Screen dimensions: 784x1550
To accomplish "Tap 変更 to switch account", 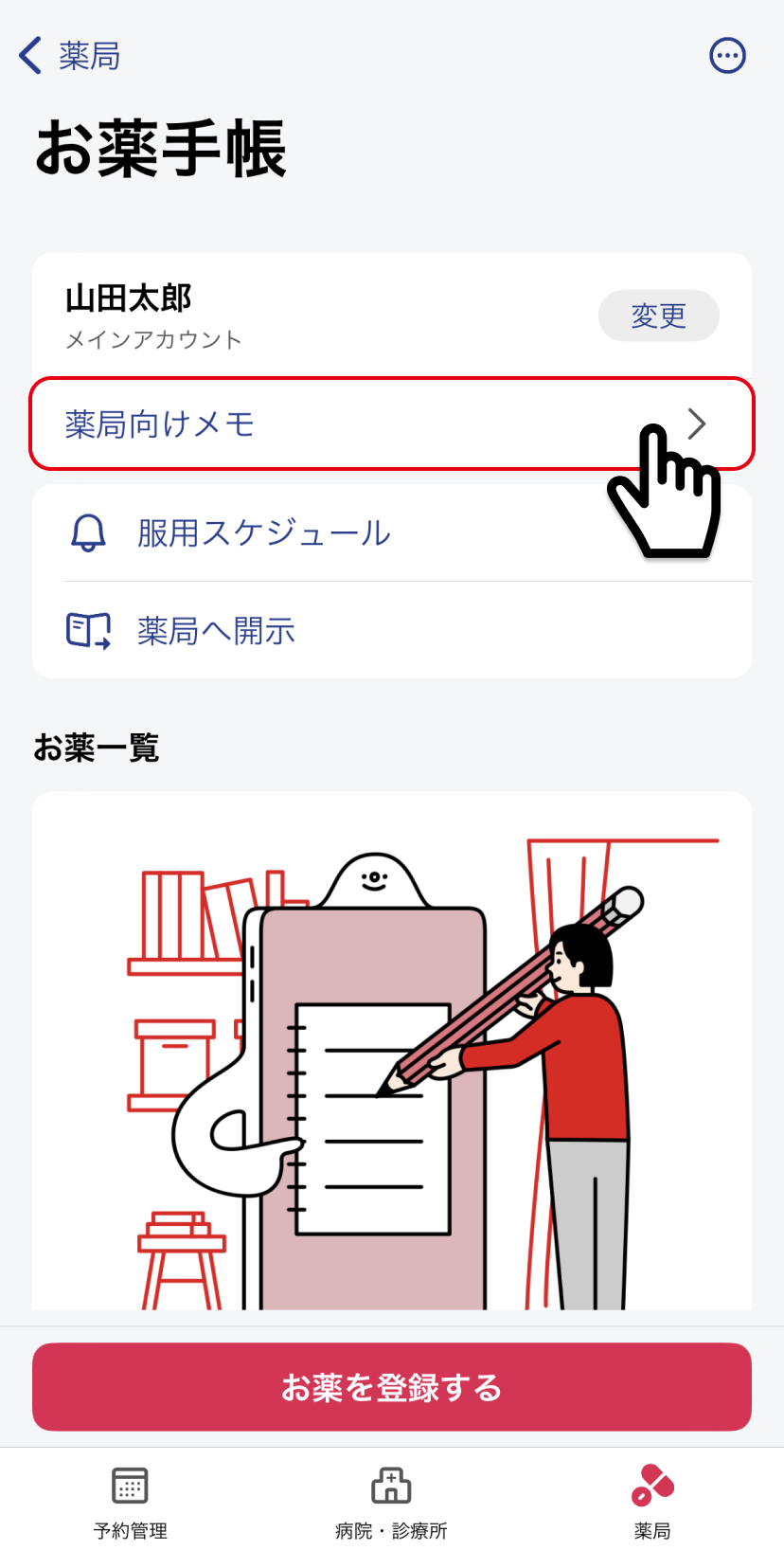I will click(x=658, y=315).
